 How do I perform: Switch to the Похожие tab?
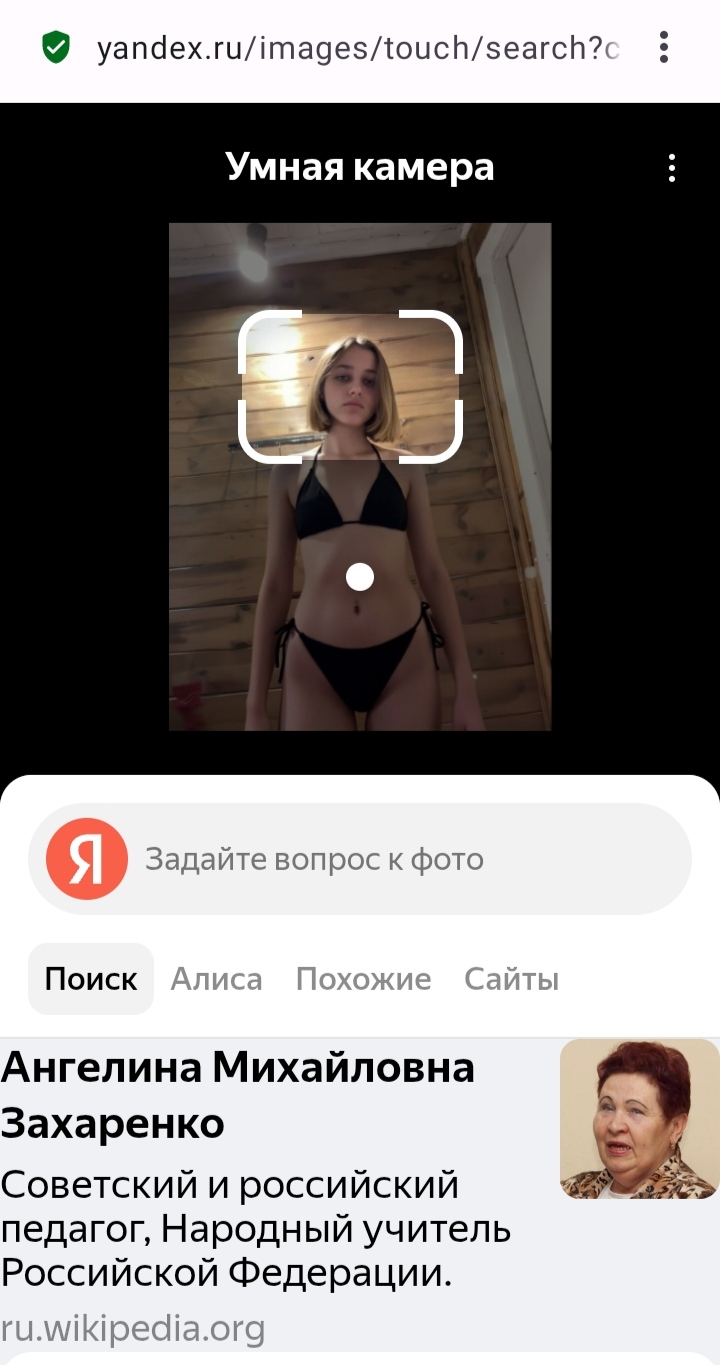[363, 979]
